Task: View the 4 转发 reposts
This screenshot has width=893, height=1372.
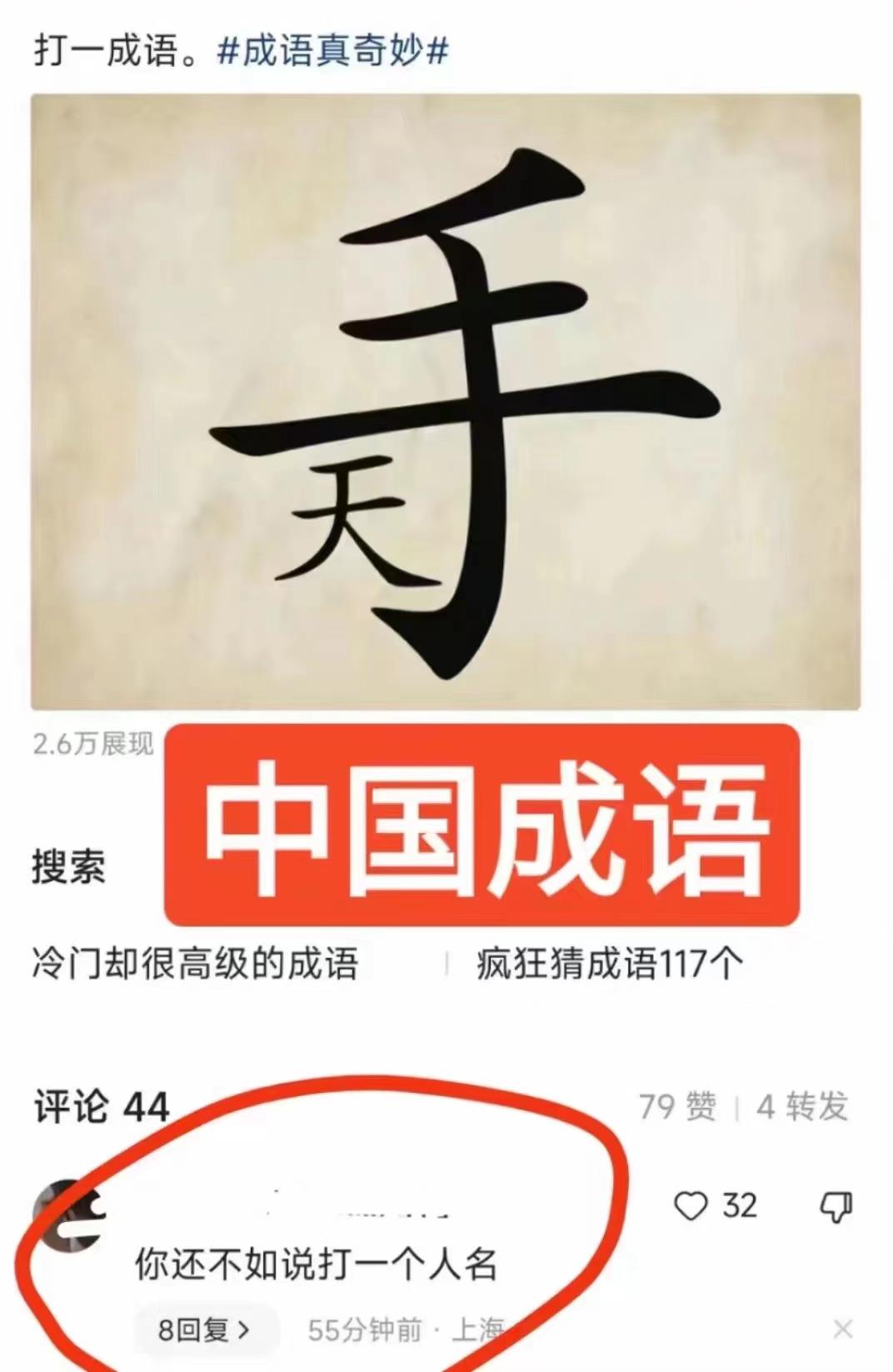Action: (801, 1107)
